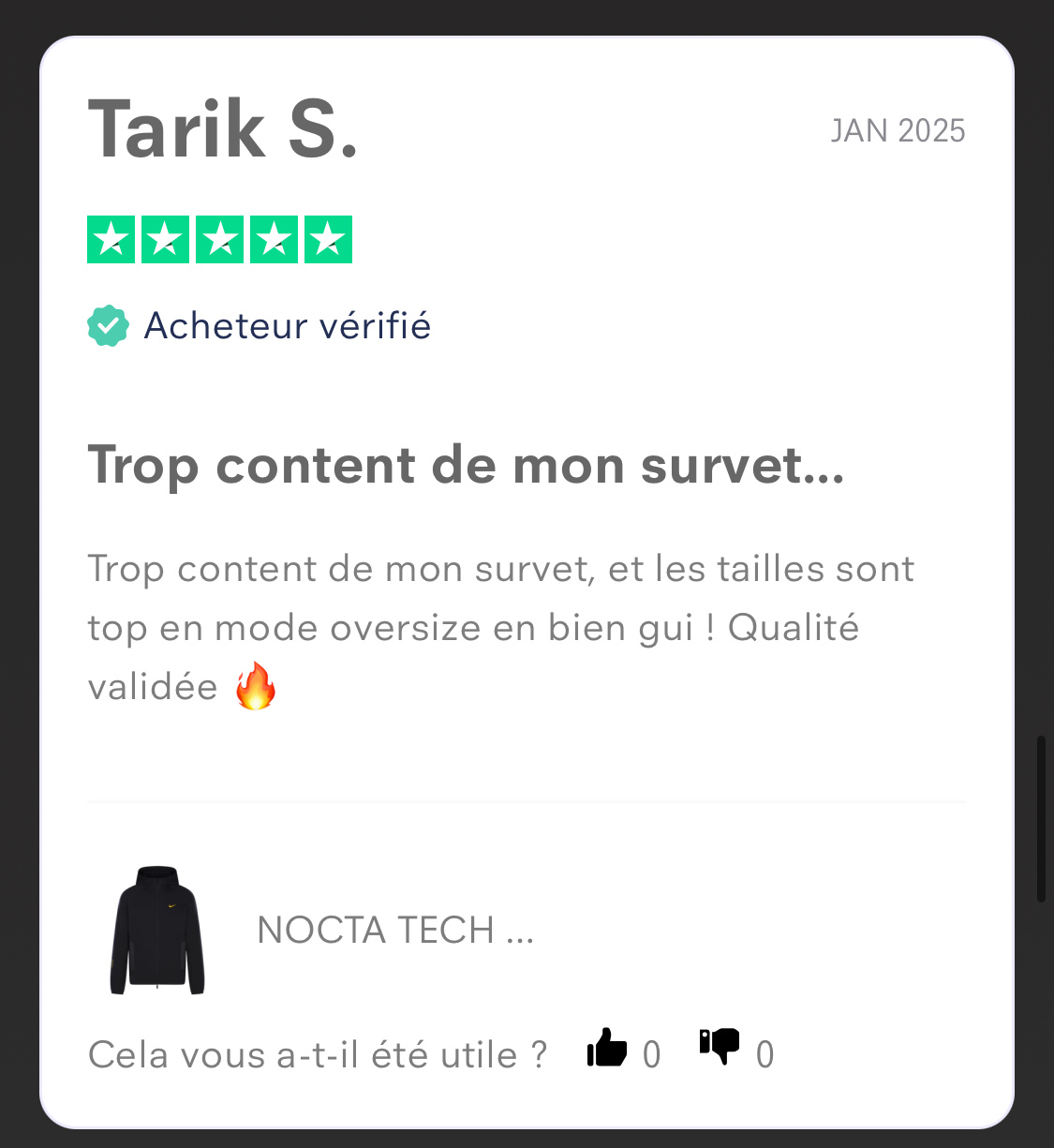Open the NOCTA TECH product
This screenshot has height=1148, width=1054.
tap(394, 930)
